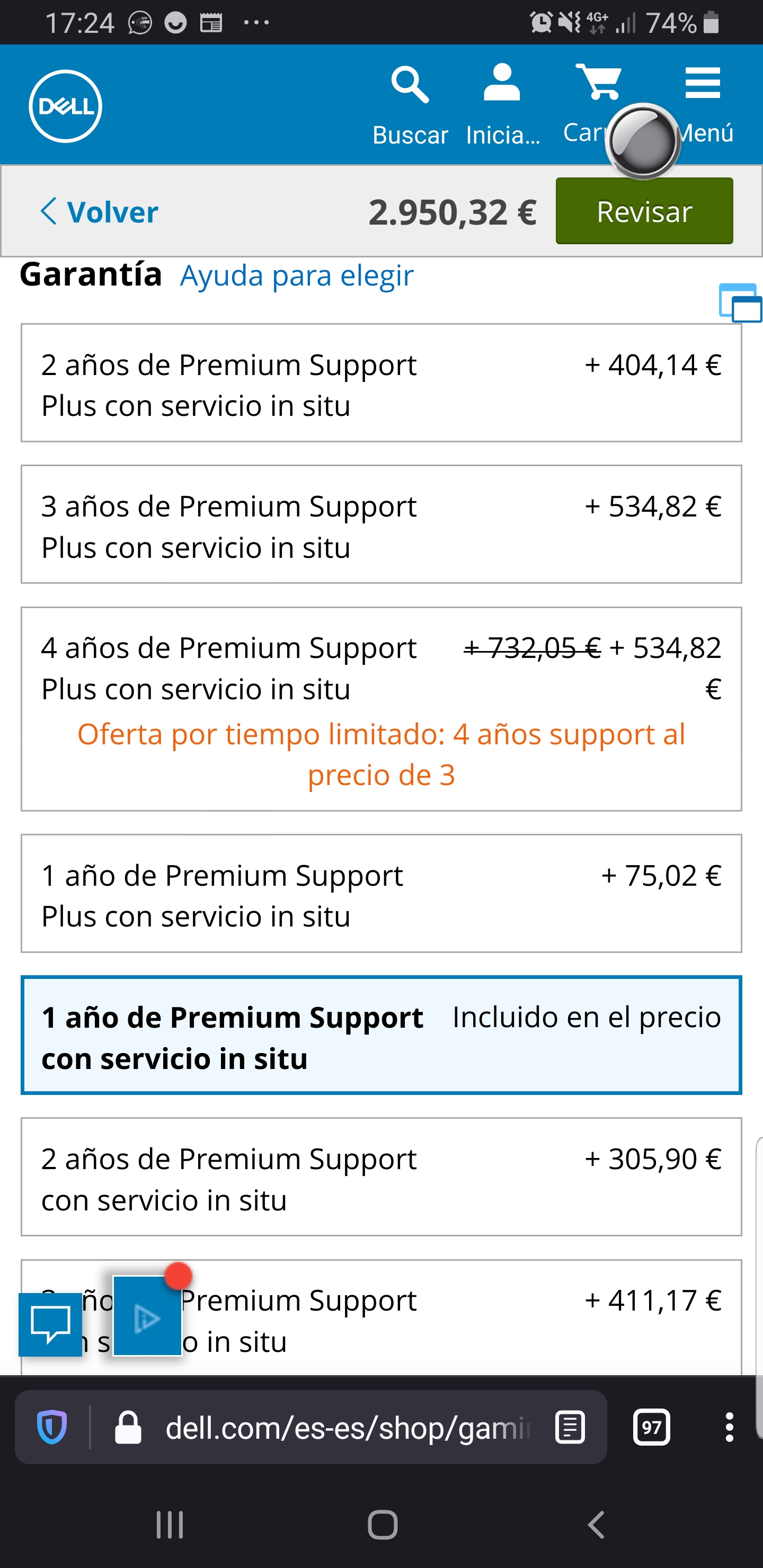This screenshot has width=763, height=1568.
Task: Select 1 año Premium Support Plus for 75,02 €
Action: (381, 894)
